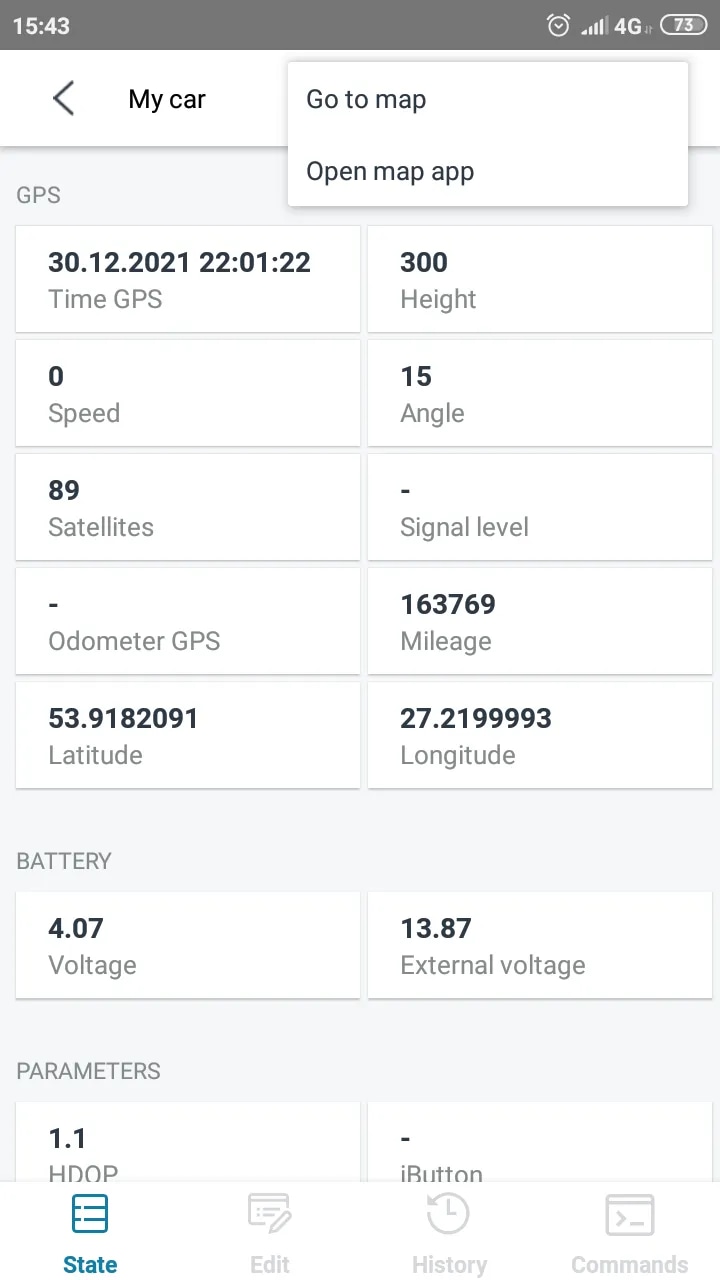Switch to the History tab
This screenshot has height=1280, width=720.
pyautogui.click(x=449, y=1233)
